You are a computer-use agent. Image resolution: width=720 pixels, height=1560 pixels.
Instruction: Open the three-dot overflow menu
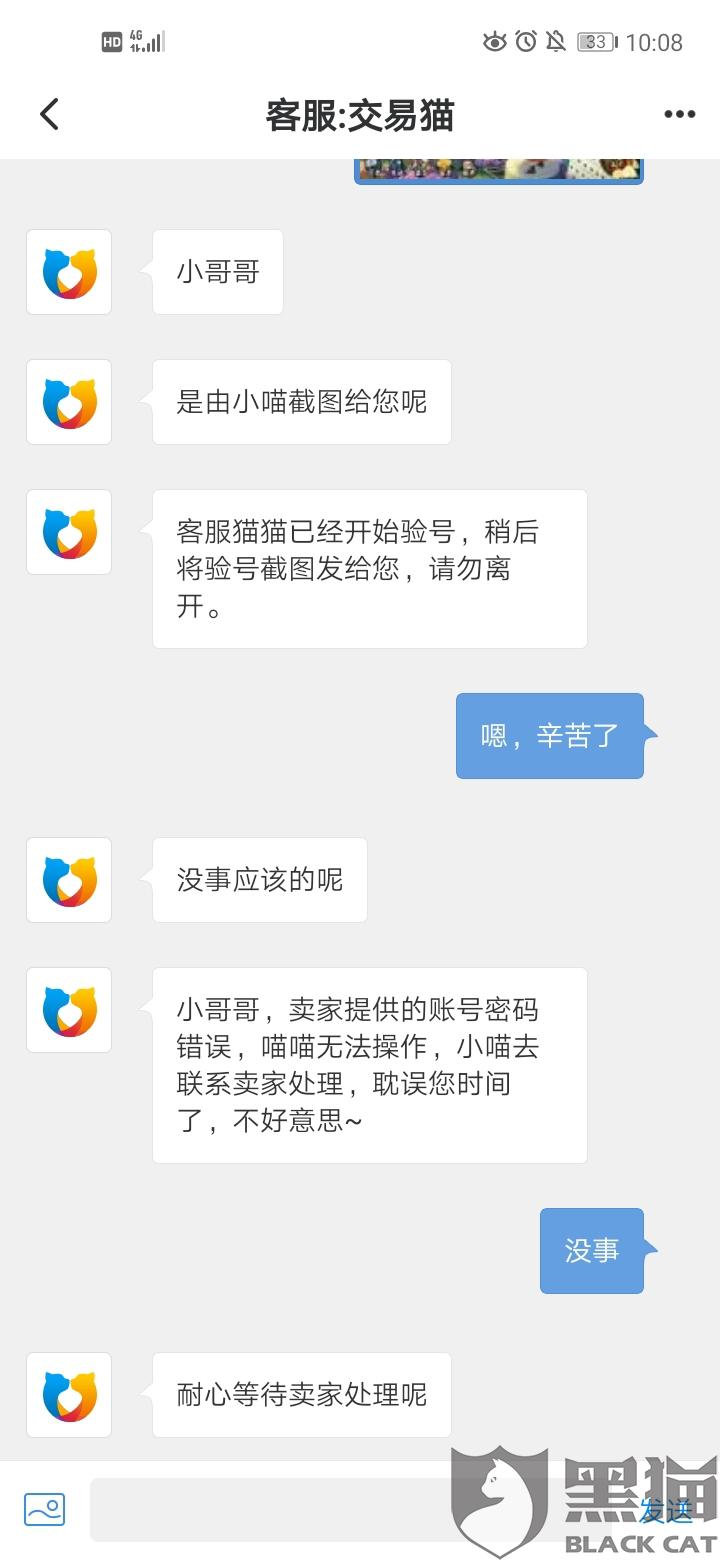pyautogui.click(x=679, y=115)
